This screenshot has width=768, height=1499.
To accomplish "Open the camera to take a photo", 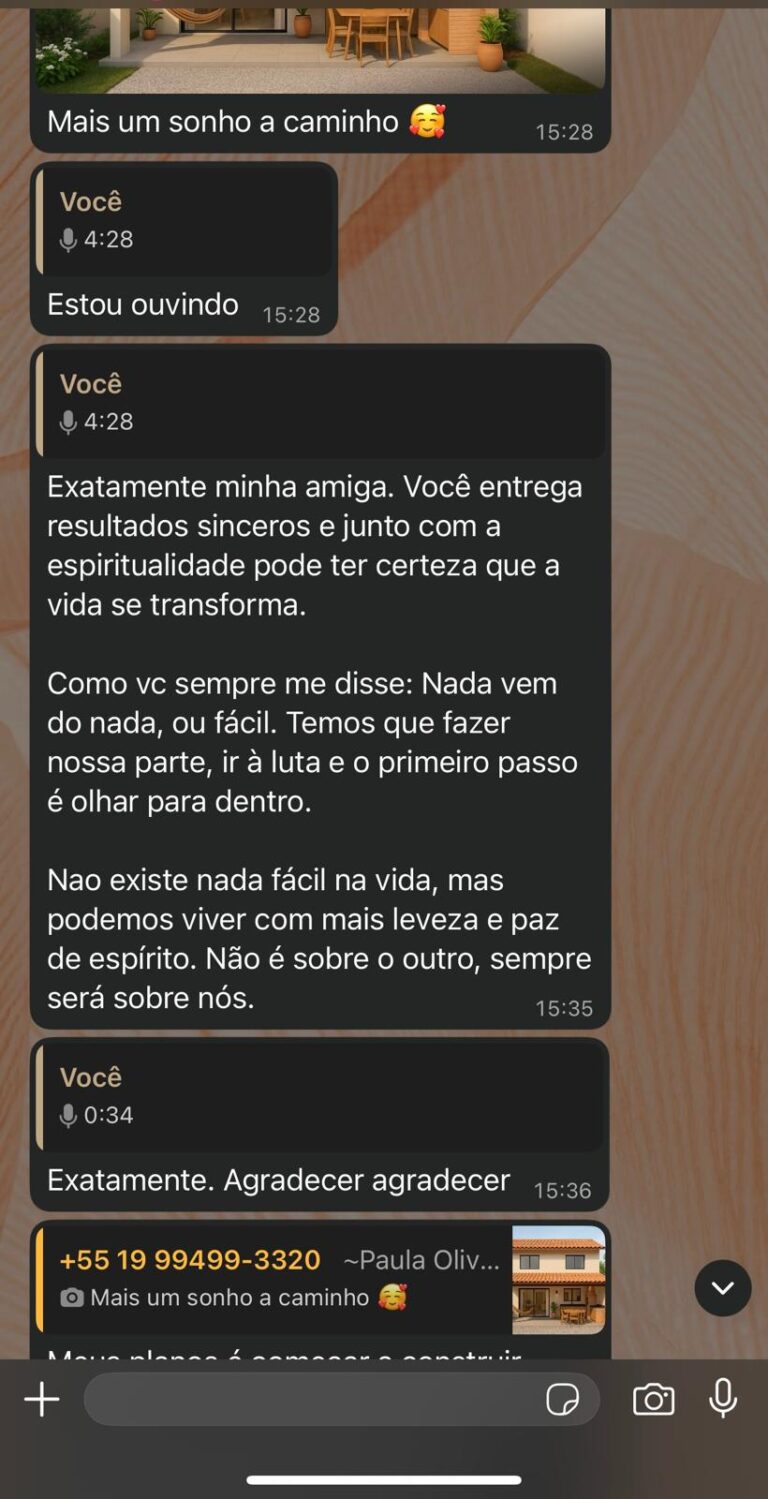I will pyautogui.click(x=654, y=1399).
